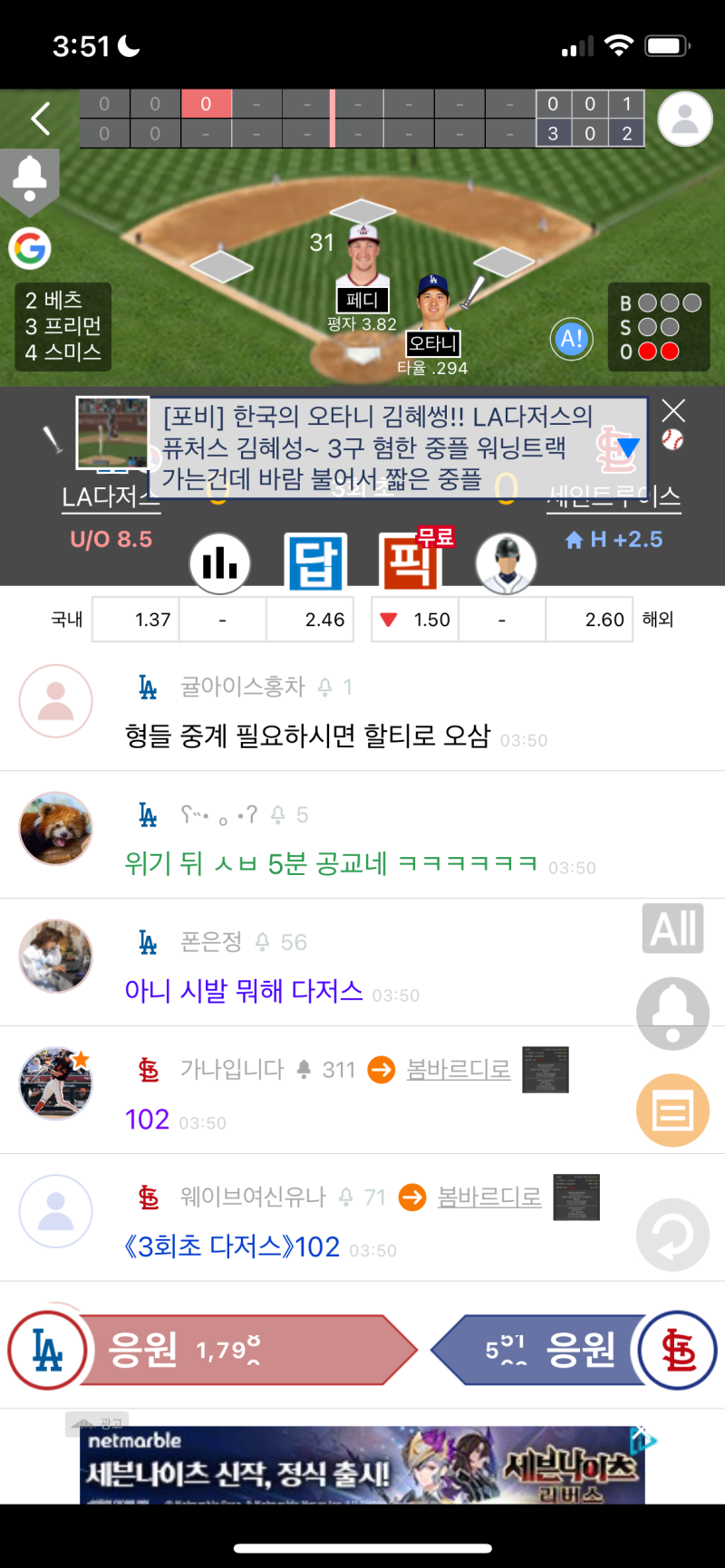Tap the blue A! badge
Screen dimensions: 725x1568
point(572,340)
